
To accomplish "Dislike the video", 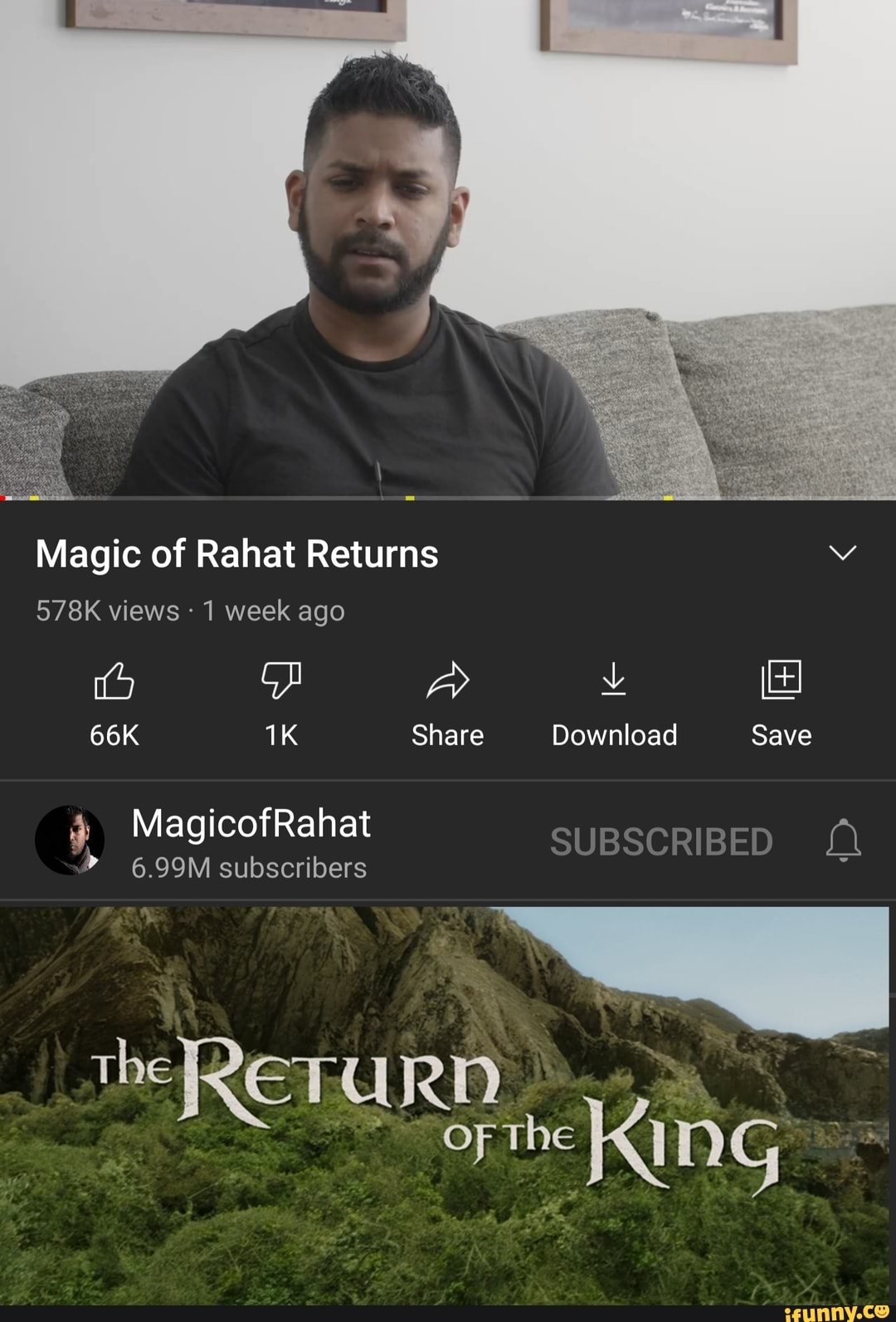I will point(281,682).
